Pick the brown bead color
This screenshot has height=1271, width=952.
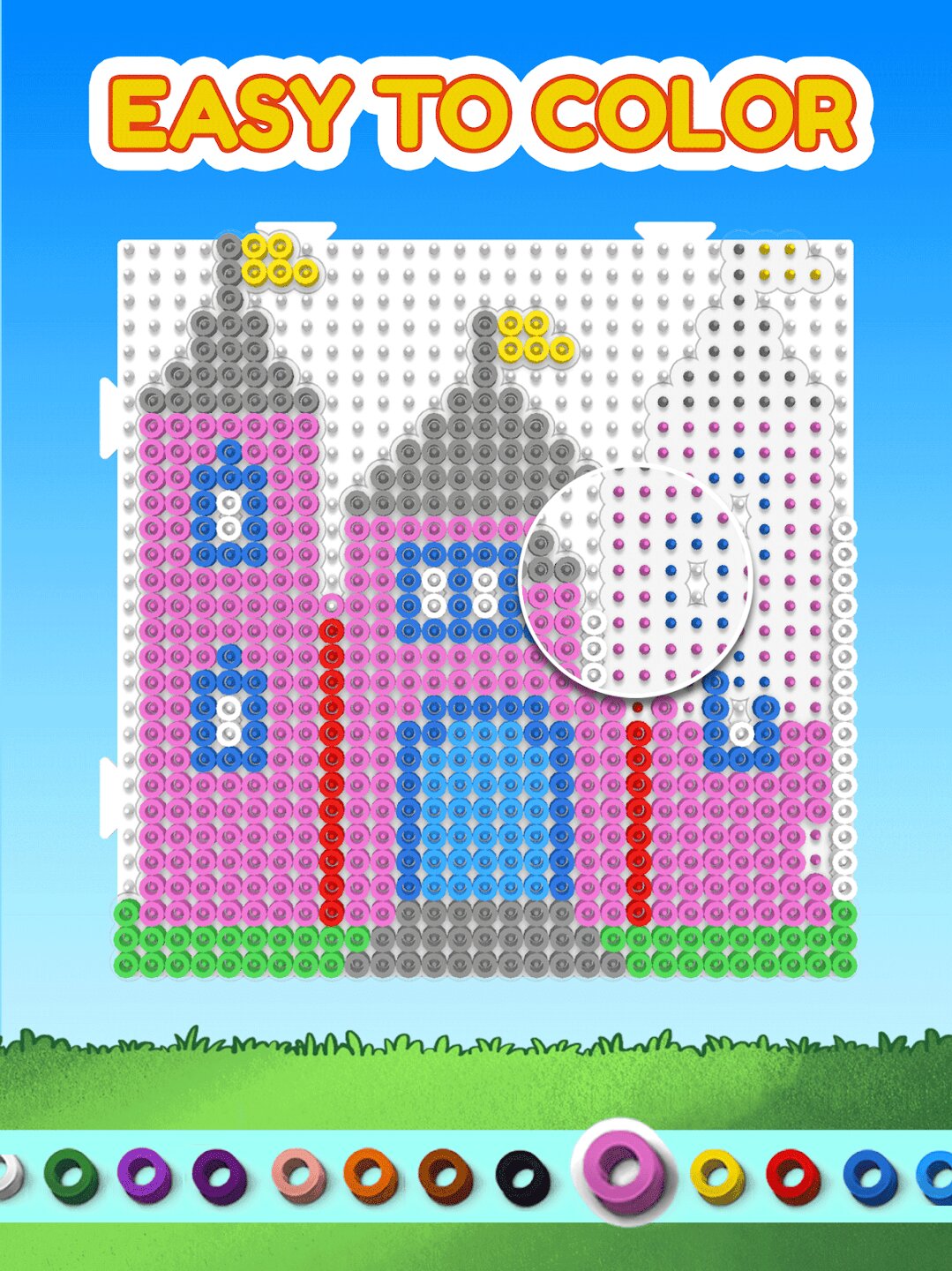pos(447,1177)
